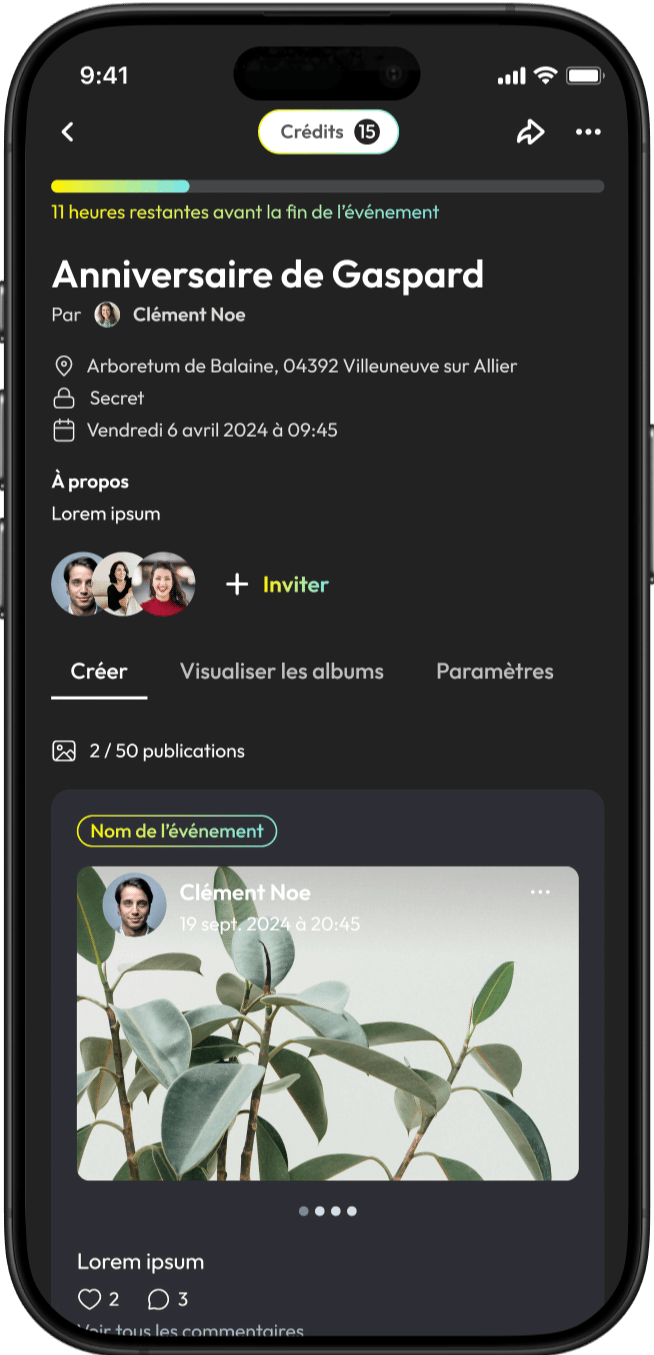Switch to the Créer tab
654x1355 pixels.
coord(99,671)
